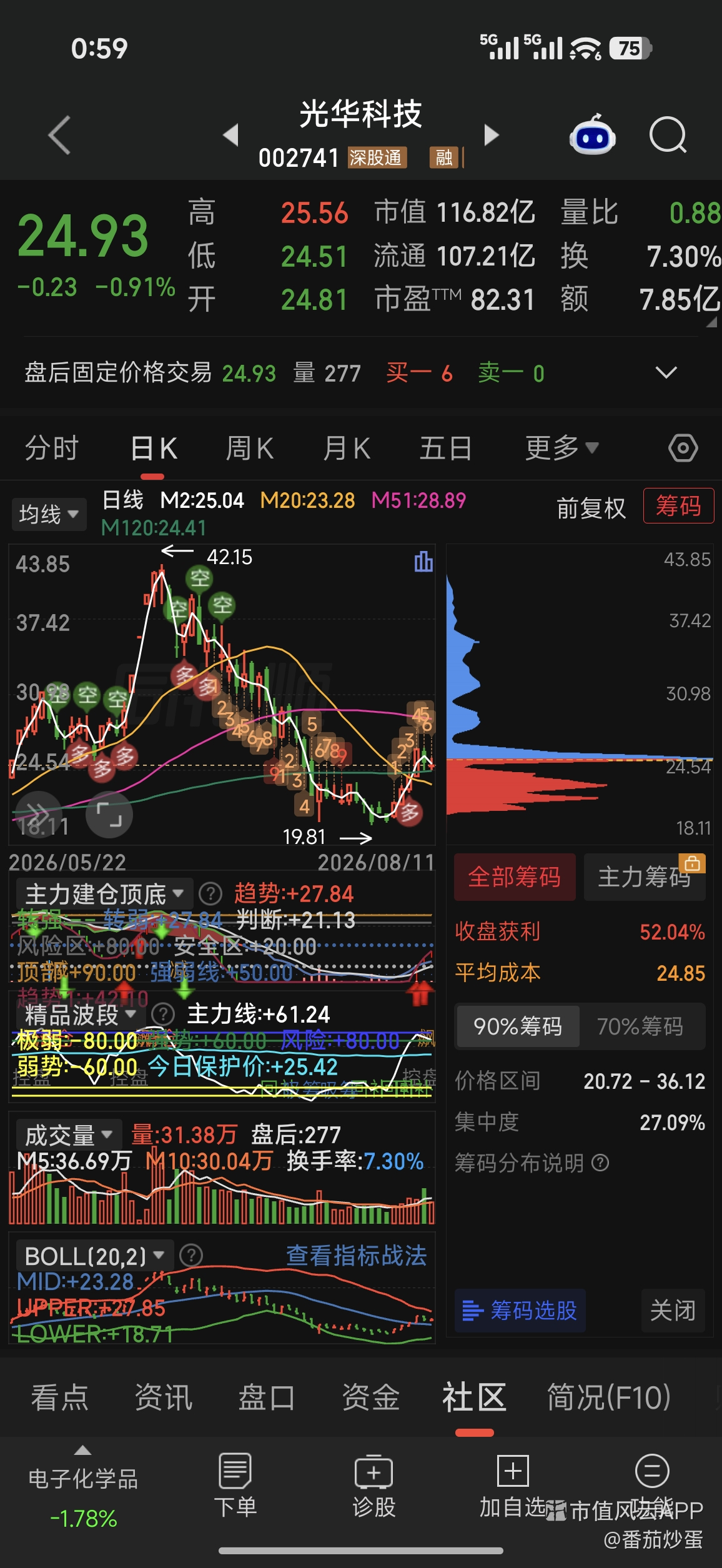Open 筹码选股 stock picker
This screenshot has height=1568, width=722.
tap(520, 1311)
